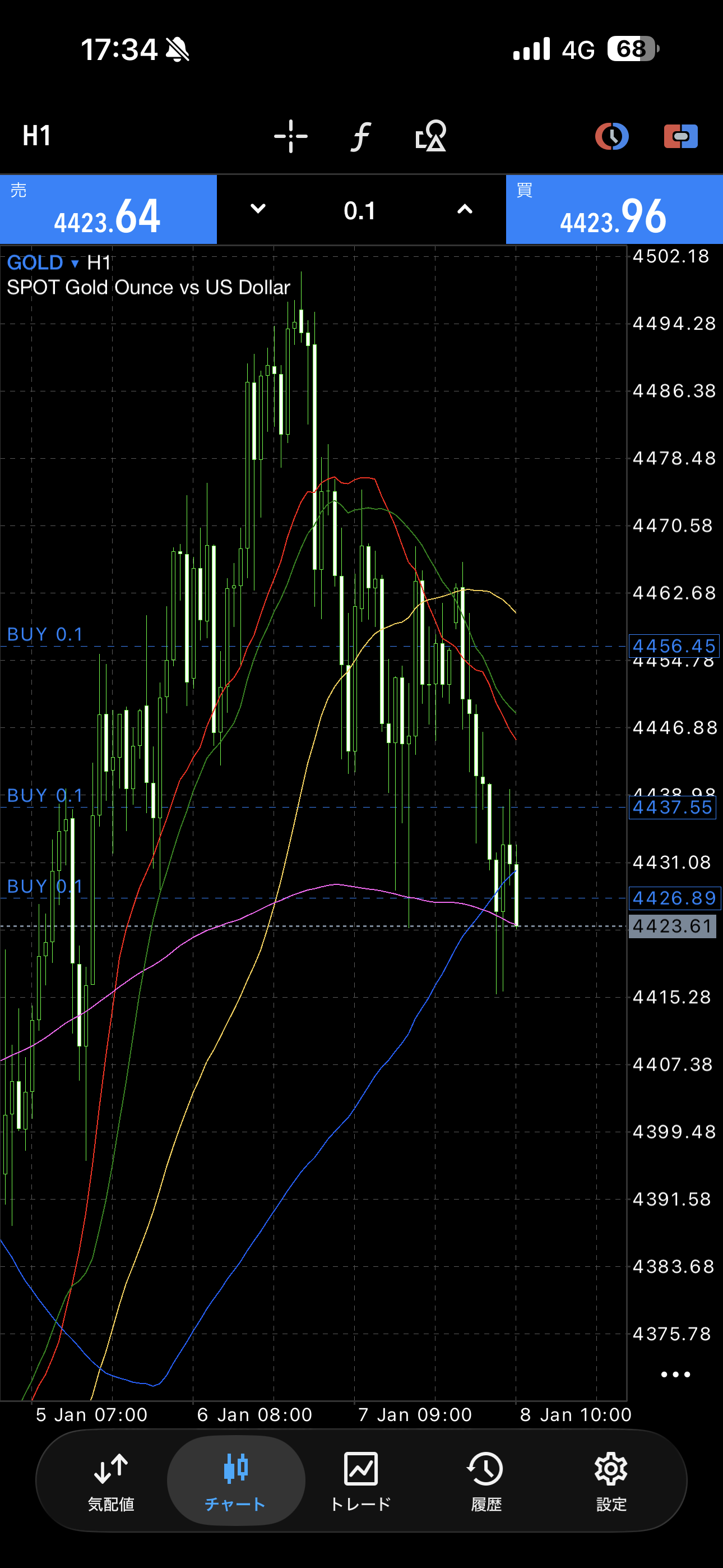
Task: Toggle the one-tap trading panel icon
Action: click(680, 136)
